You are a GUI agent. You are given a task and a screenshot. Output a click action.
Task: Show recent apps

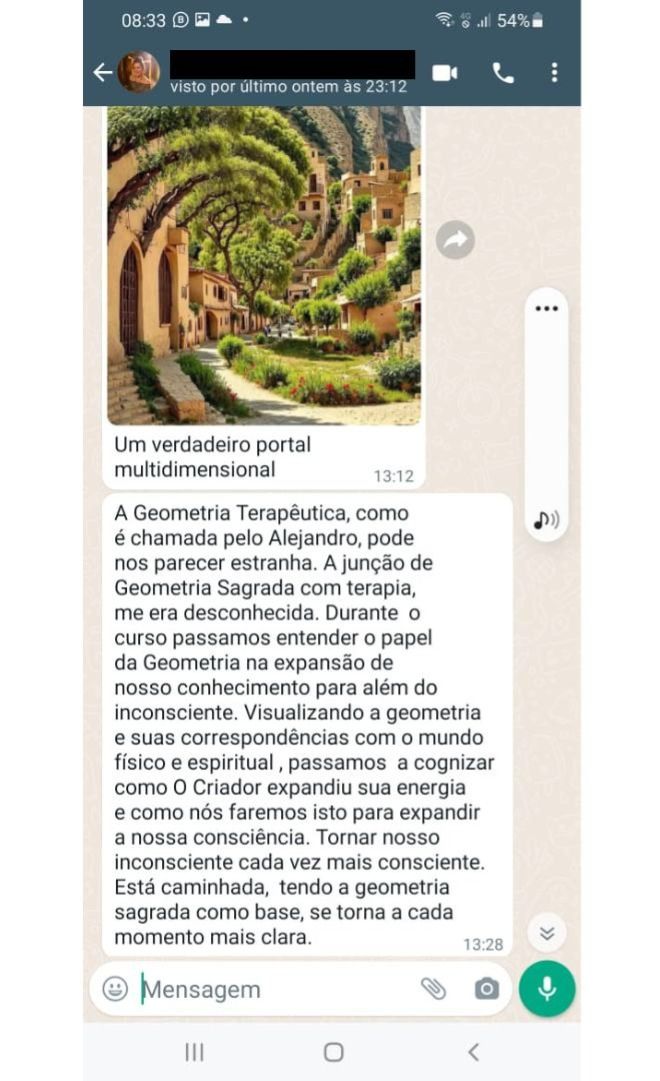click(x=195, y=1052)
